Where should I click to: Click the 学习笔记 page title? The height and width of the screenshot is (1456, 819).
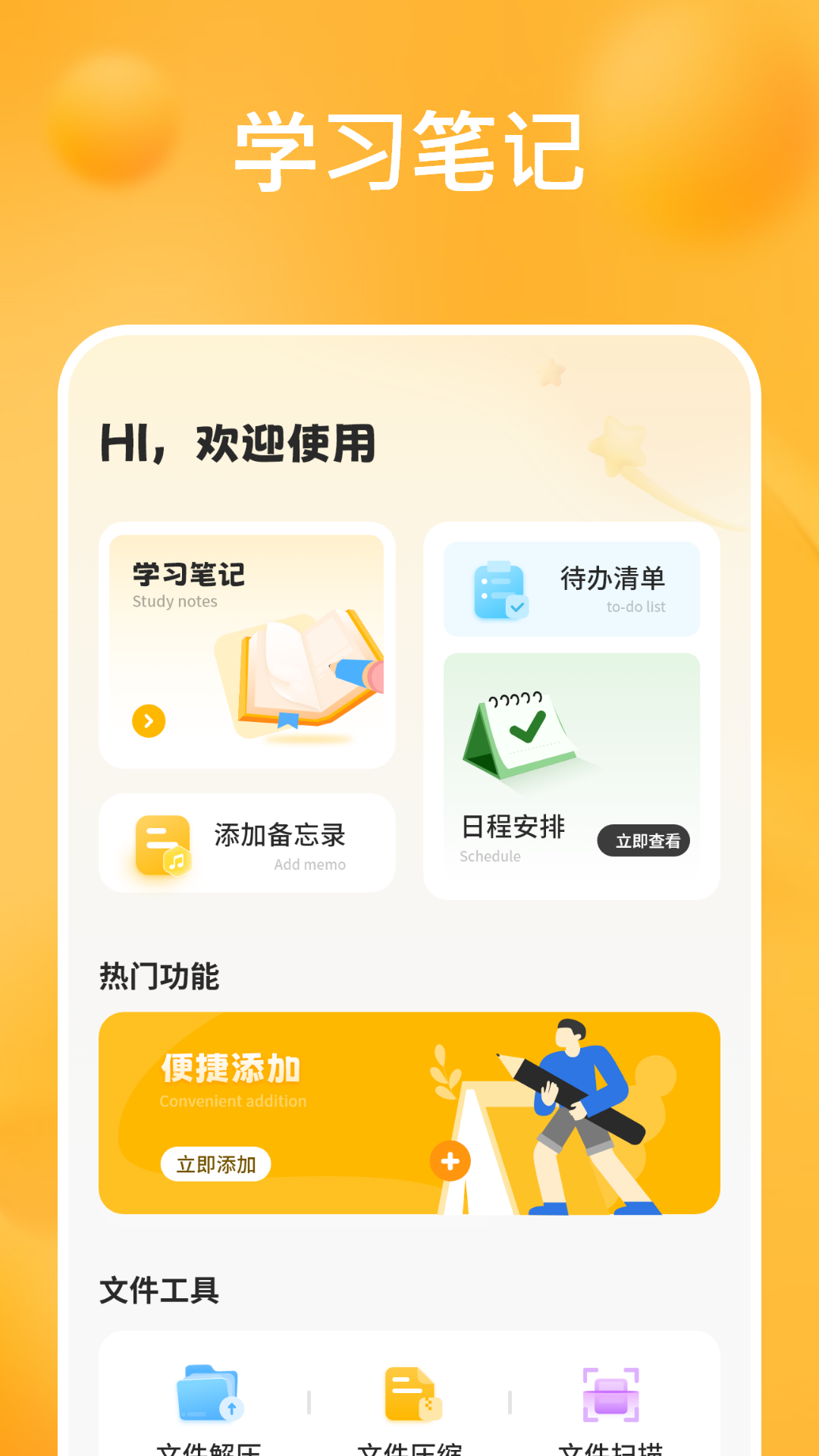click(409, 148)
